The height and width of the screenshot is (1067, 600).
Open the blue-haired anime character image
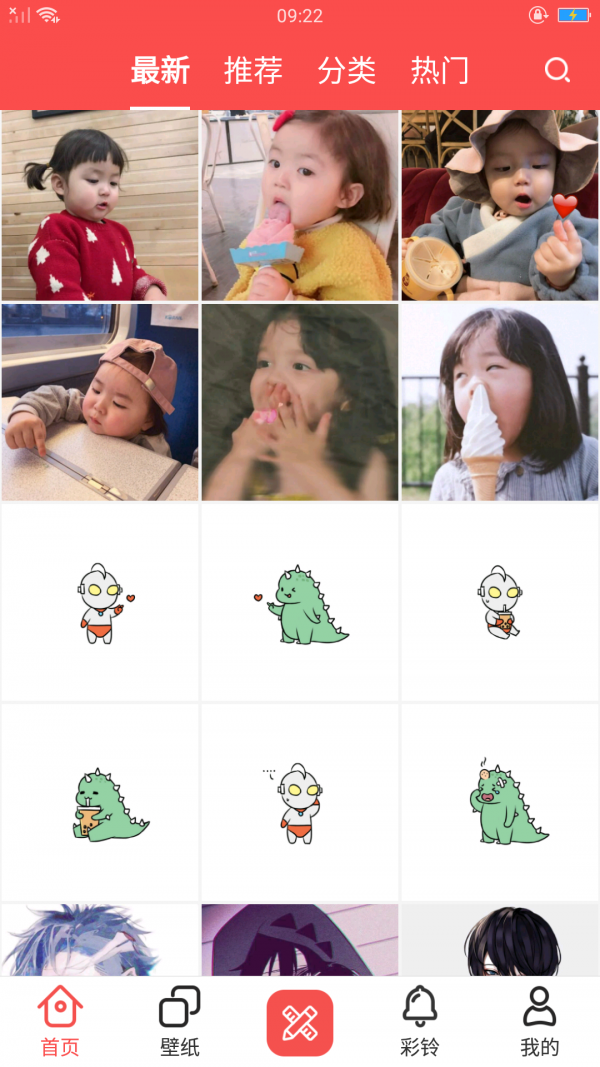[x=100, y=940]
